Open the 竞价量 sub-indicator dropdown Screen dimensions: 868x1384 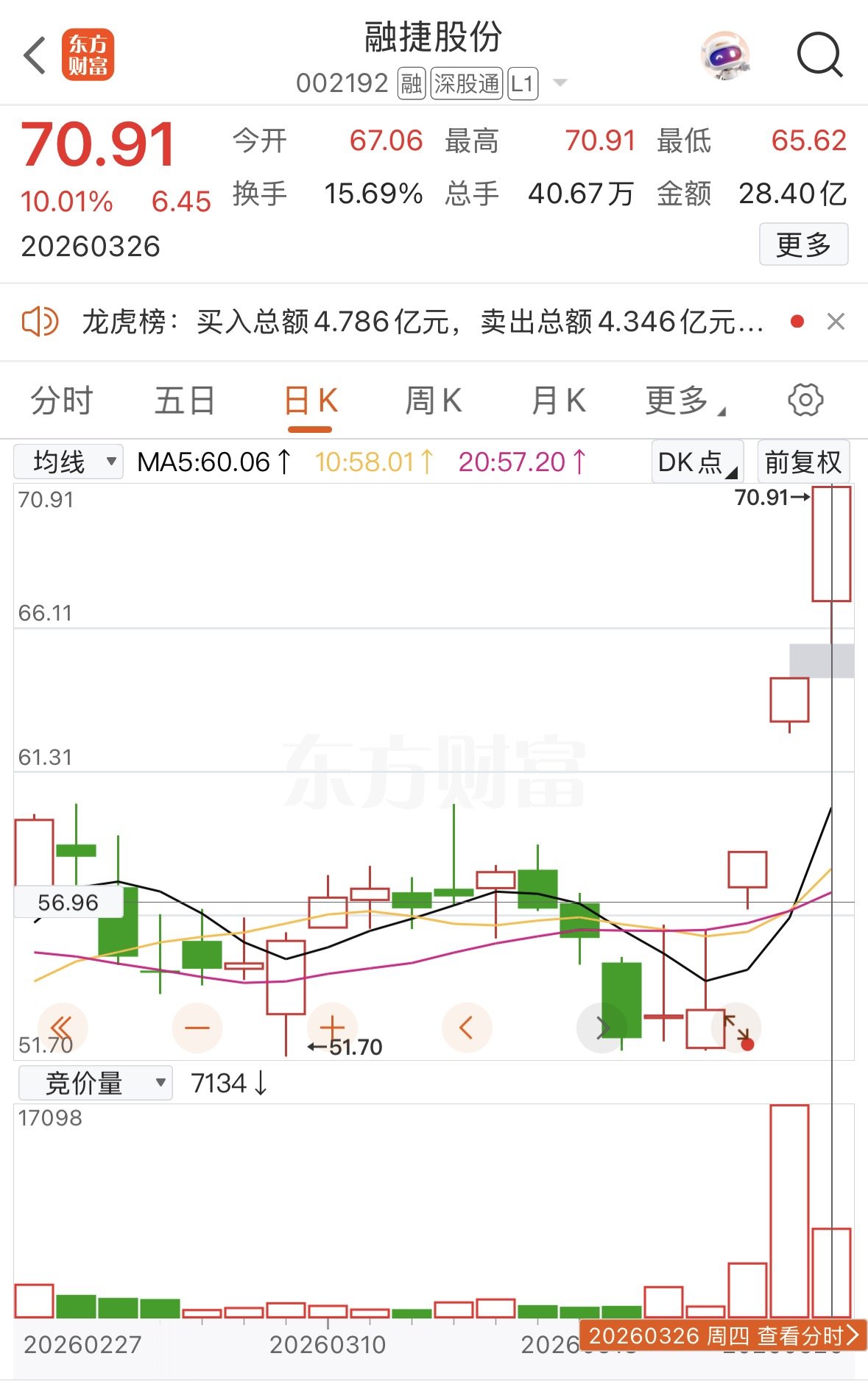click(96, 1083)
